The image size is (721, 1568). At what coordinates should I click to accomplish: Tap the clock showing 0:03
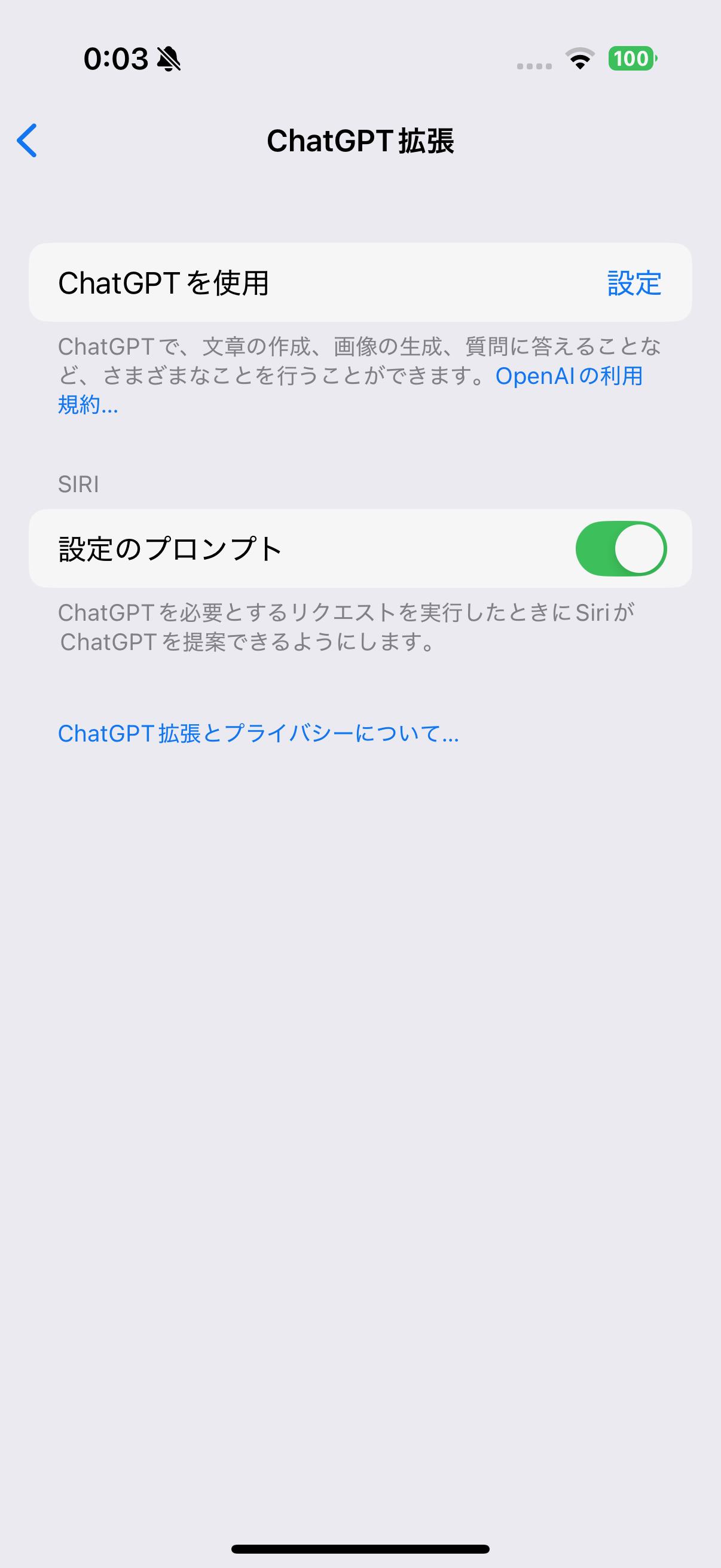117,58
